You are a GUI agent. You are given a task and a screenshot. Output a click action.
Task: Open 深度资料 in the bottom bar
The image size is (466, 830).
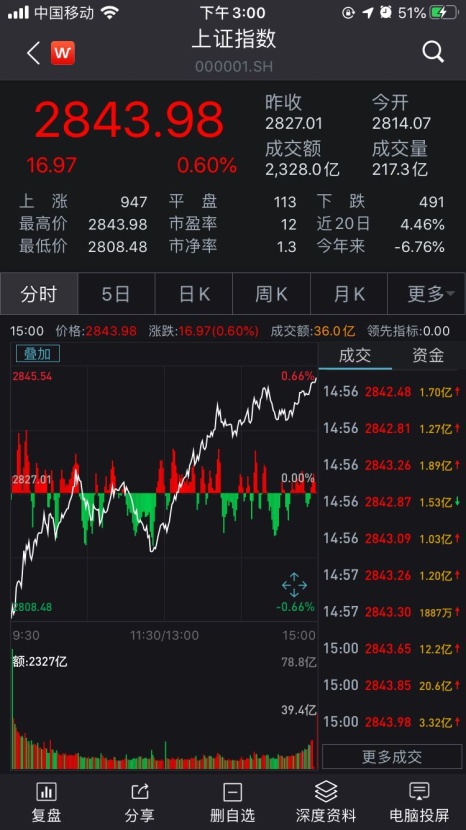coord(326,802)
